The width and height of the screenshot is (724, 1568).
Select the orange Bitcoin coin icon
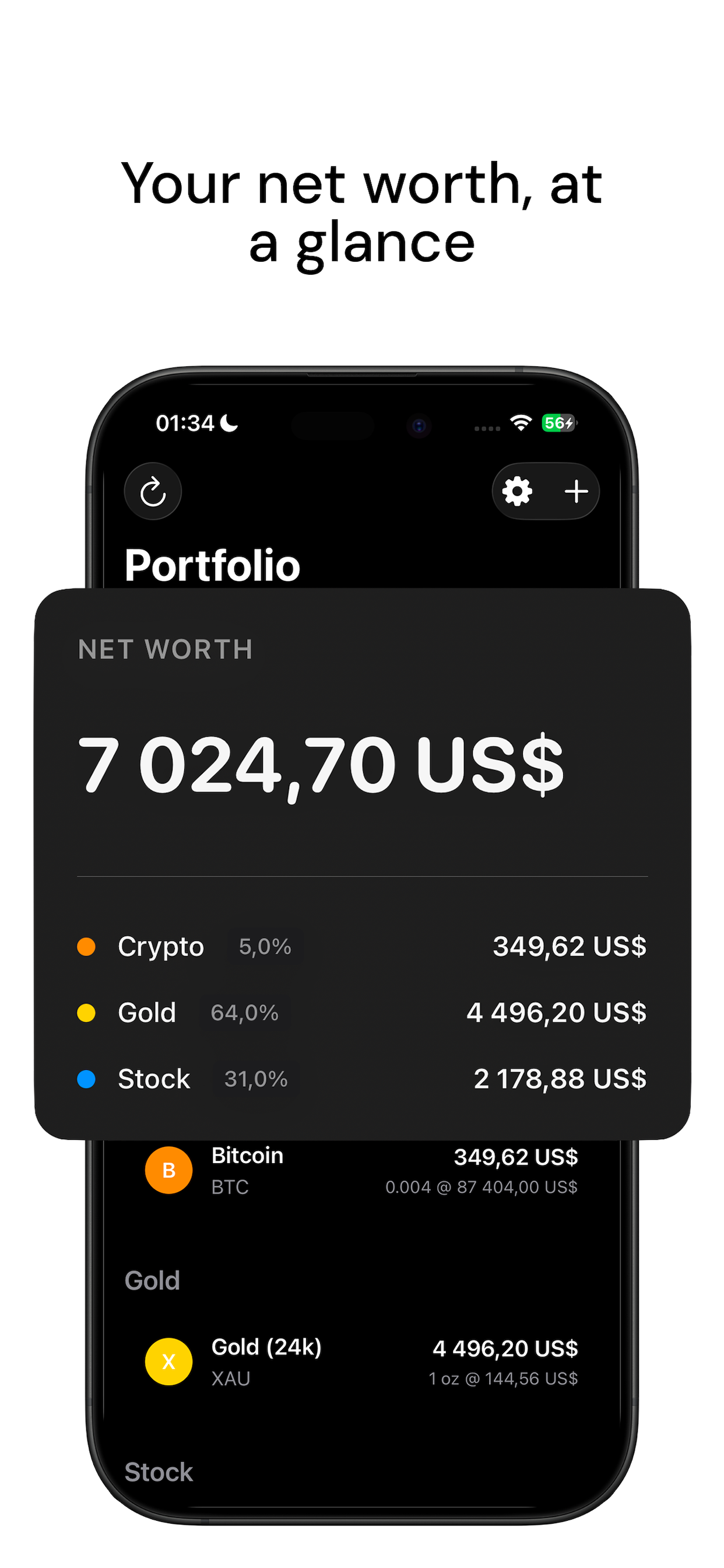(x=168, y=1170)
